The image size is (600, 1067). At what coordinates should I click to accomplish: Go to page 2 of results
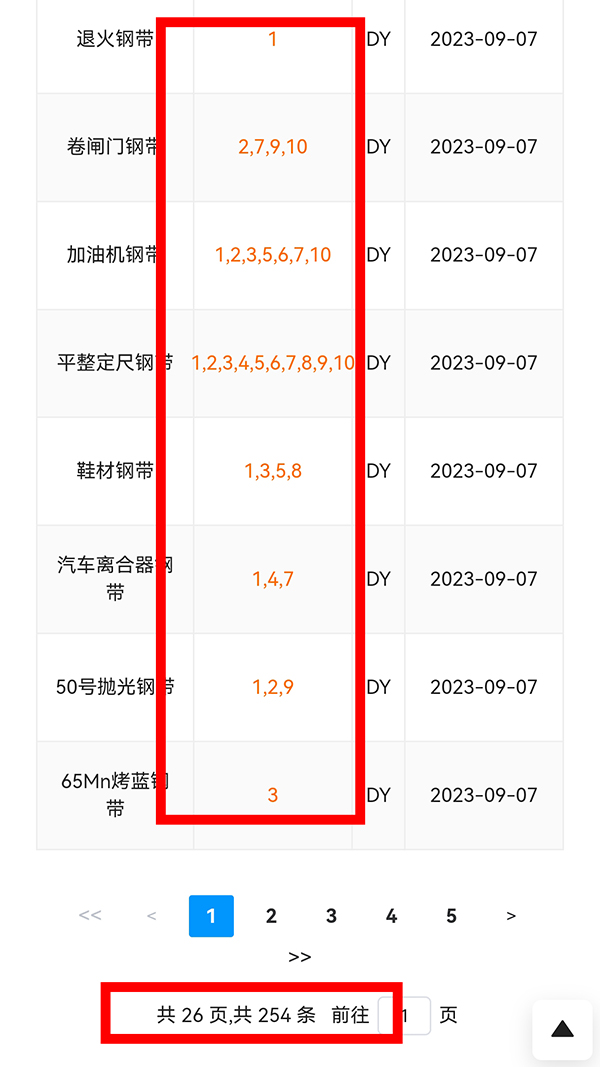pos(271,916)
